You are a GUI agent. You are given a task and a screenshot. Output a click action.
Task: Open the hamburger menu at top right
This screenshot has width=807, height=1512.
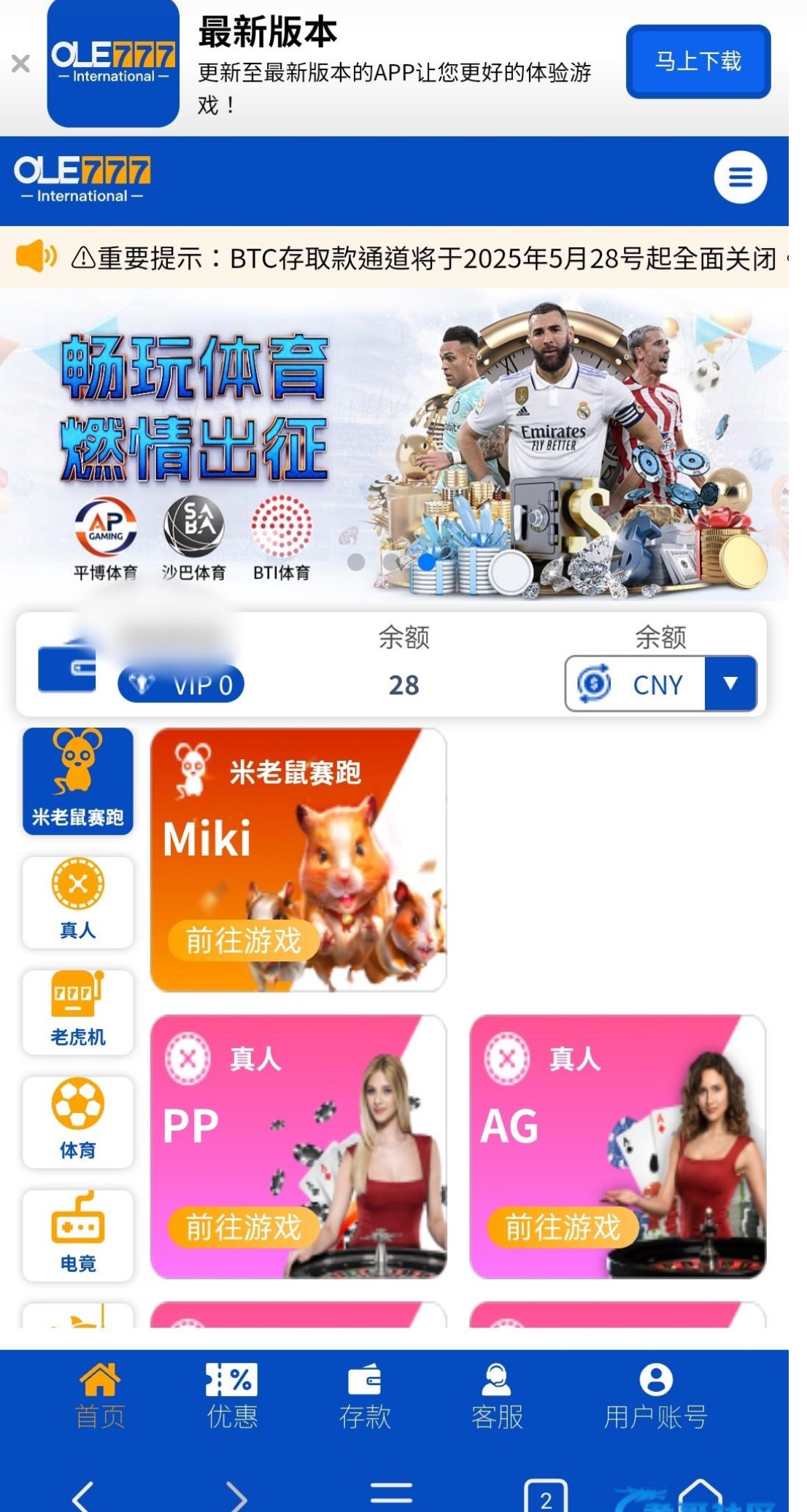(741, 177)
